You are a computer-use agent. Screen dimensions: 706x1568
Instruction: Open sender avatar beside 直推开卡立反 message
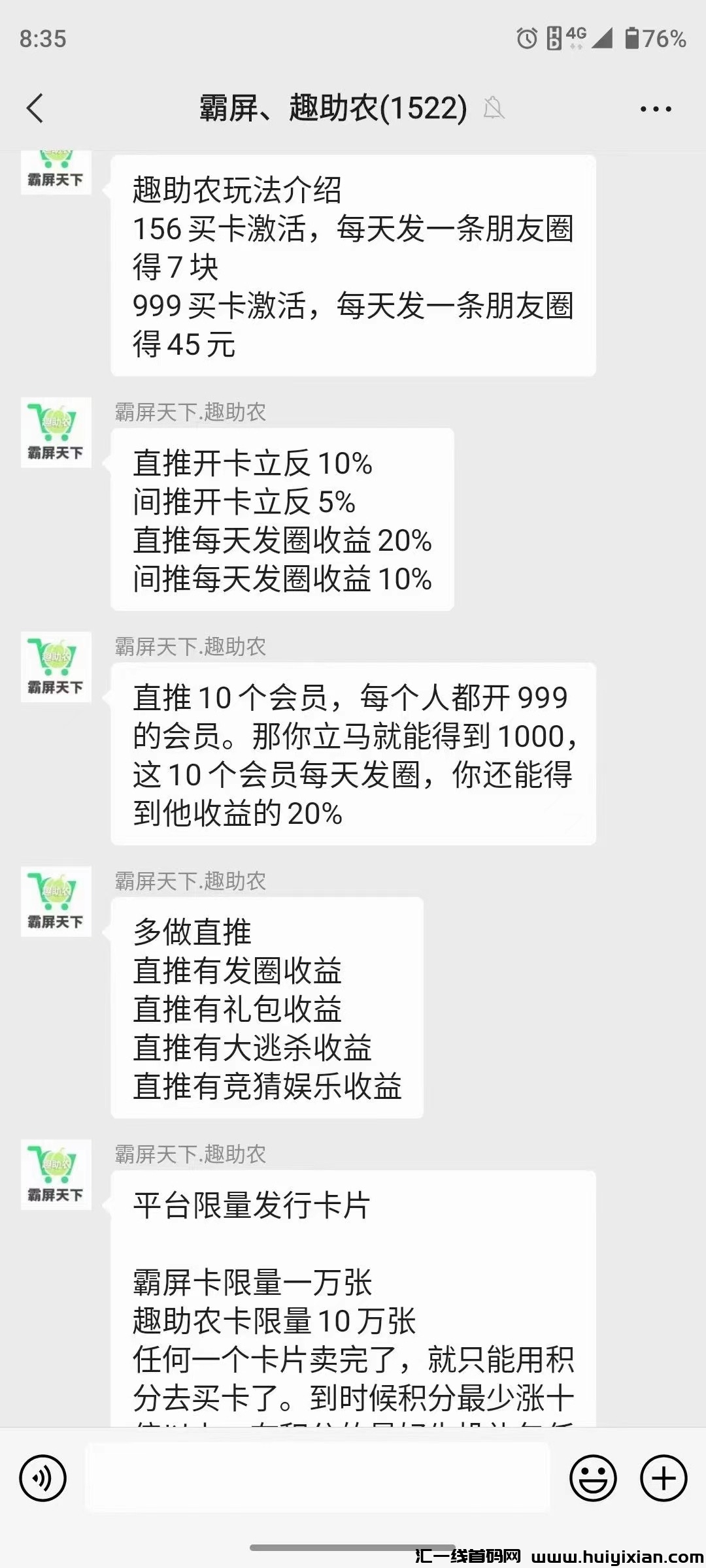(x=56, y=433)
